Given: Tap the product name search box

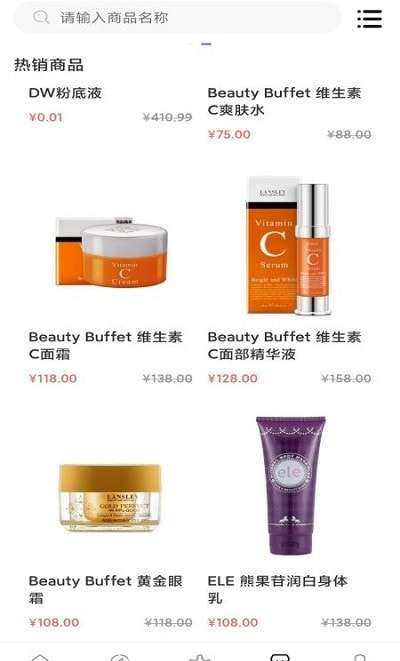Looking at the screenshot, I should (177, 18).
